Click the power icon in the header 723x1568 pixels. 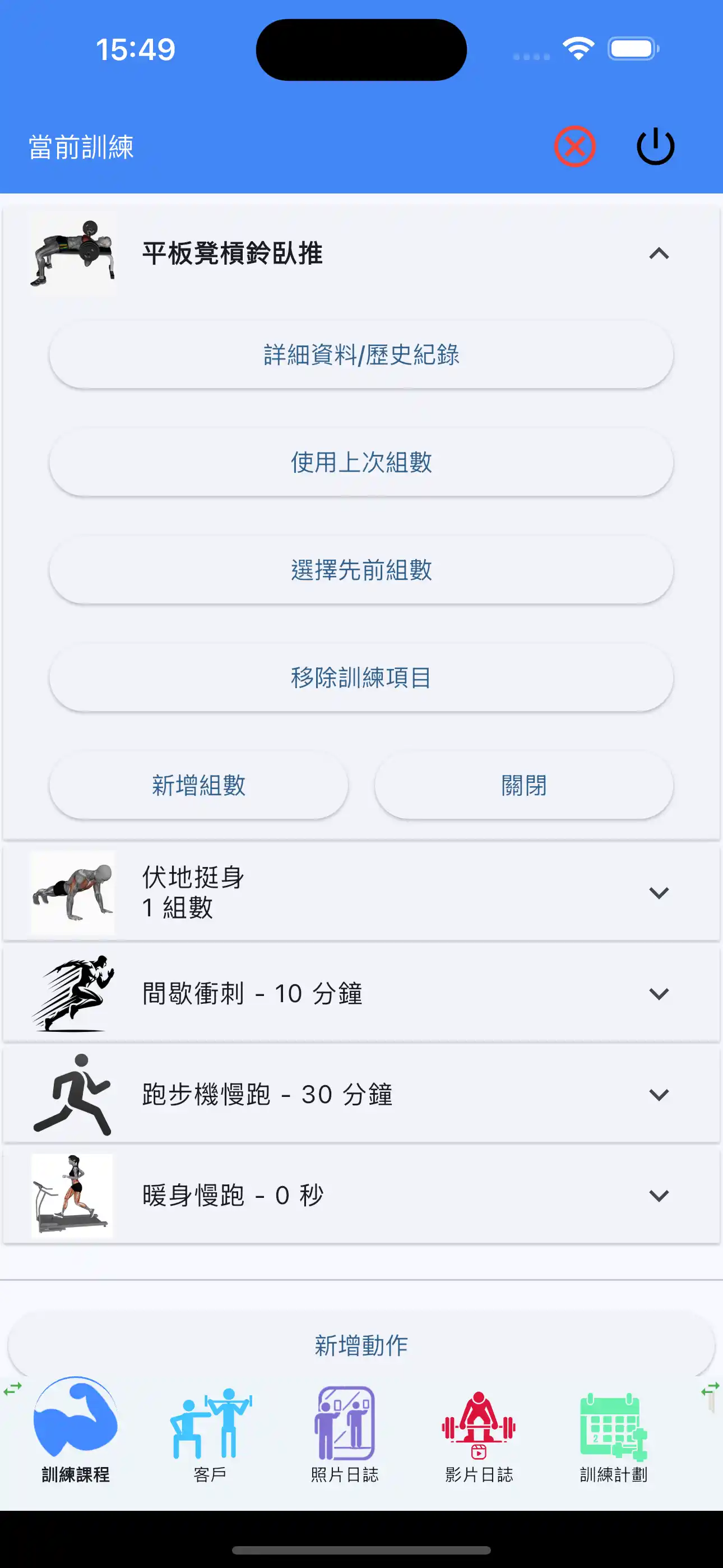[655, 144]
